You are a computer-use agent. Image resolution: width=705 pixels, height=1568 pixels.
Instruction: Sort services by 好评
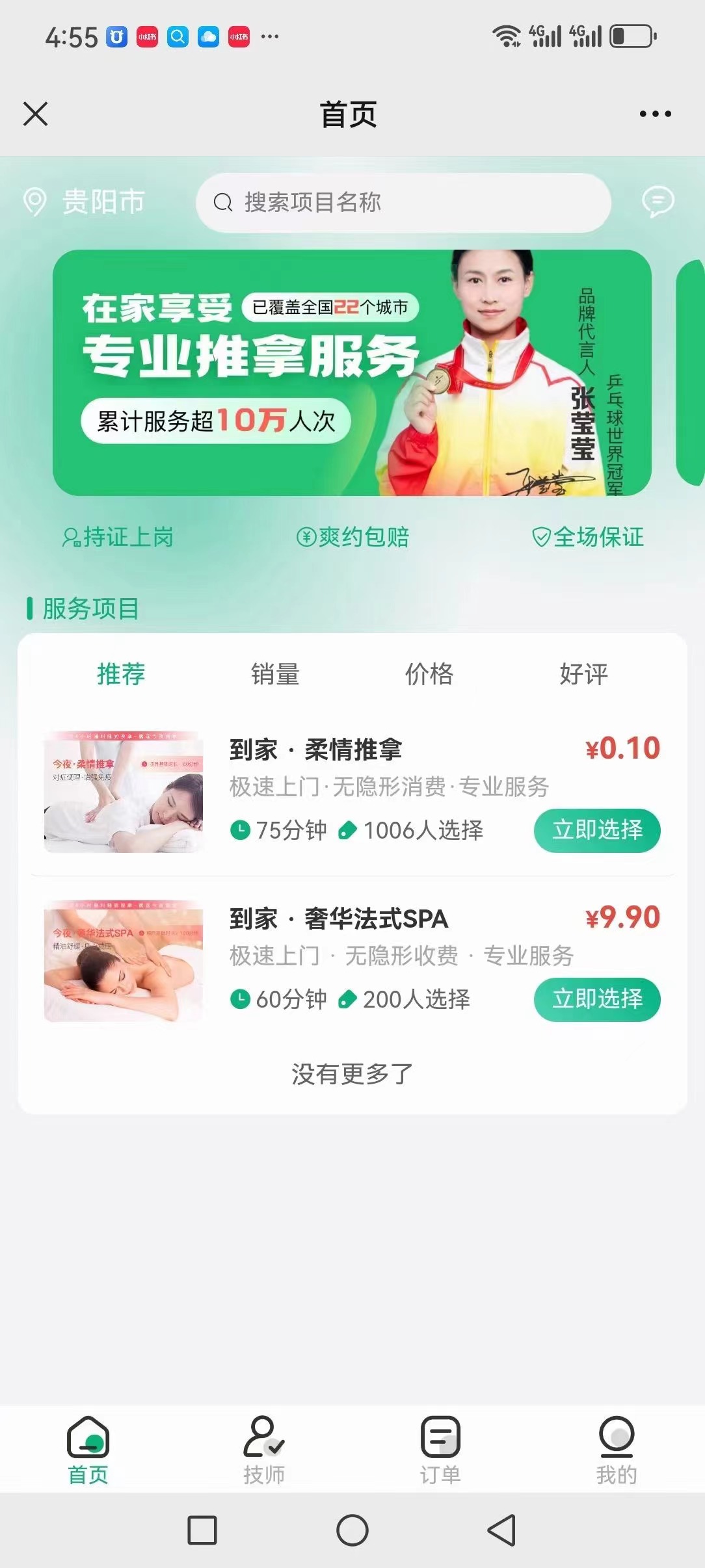tap(583, 674)
